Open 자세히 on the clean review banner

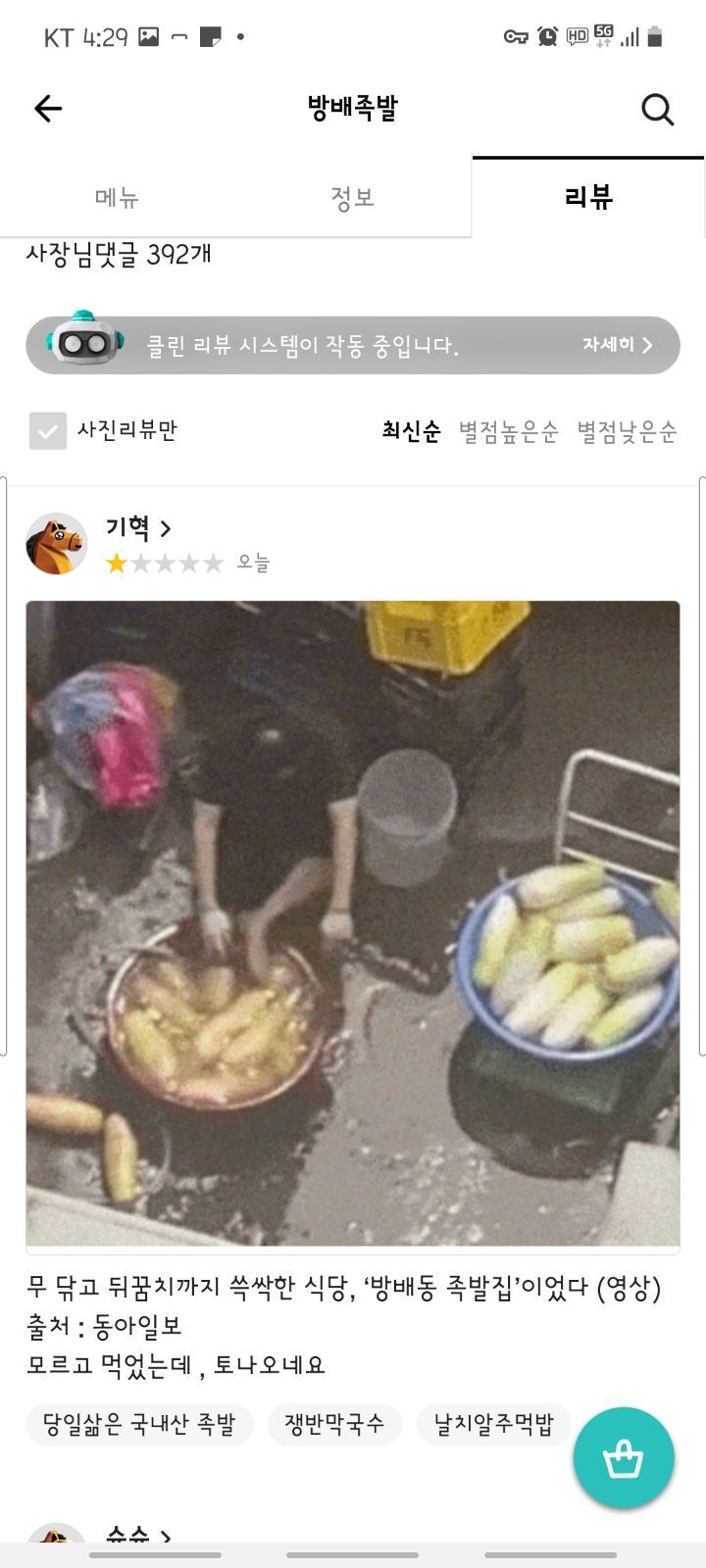pyautogui.click(x=617, y=345)
